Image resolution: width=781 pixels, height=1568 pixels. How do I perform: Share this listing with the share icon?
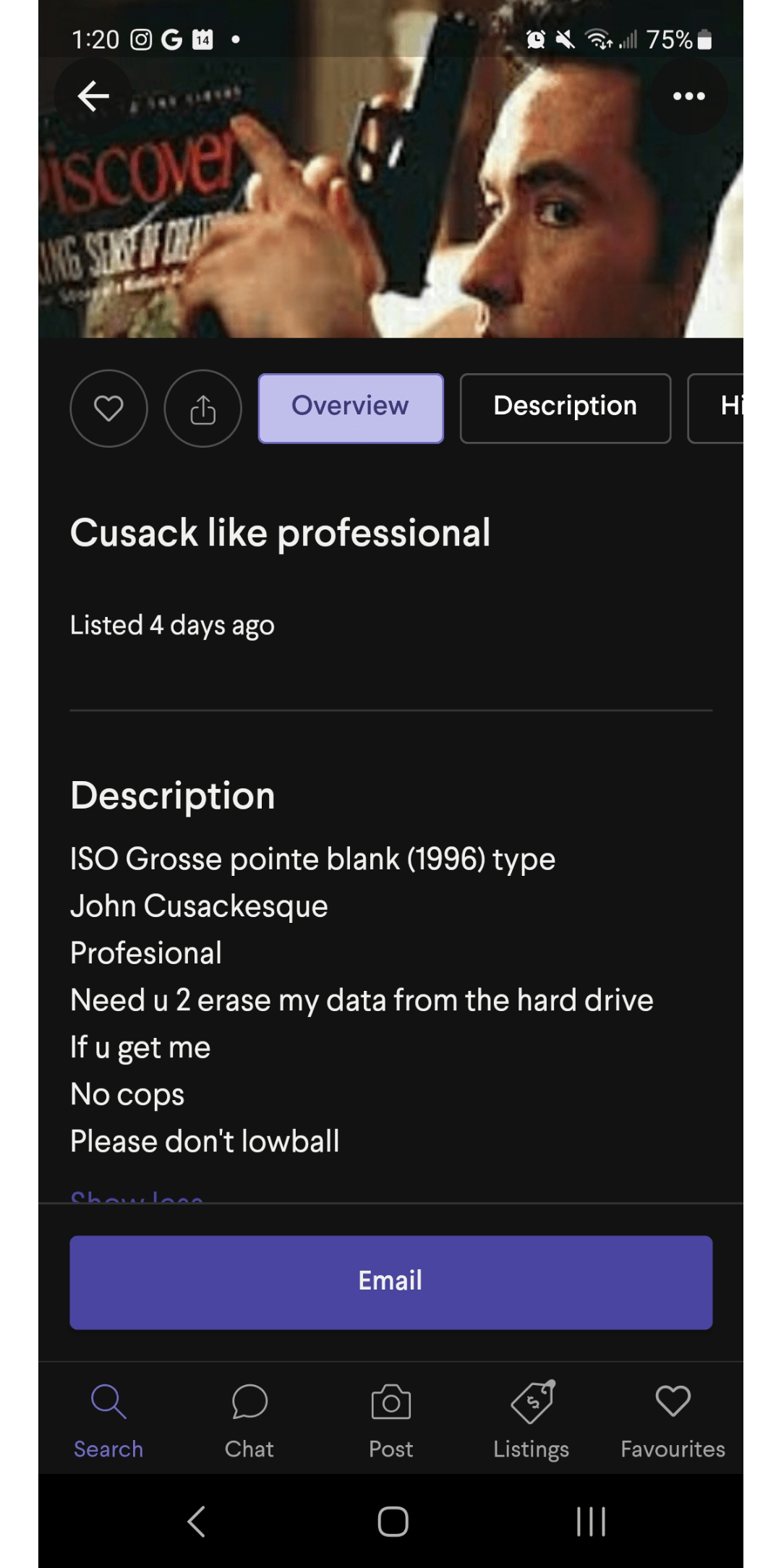202,409
